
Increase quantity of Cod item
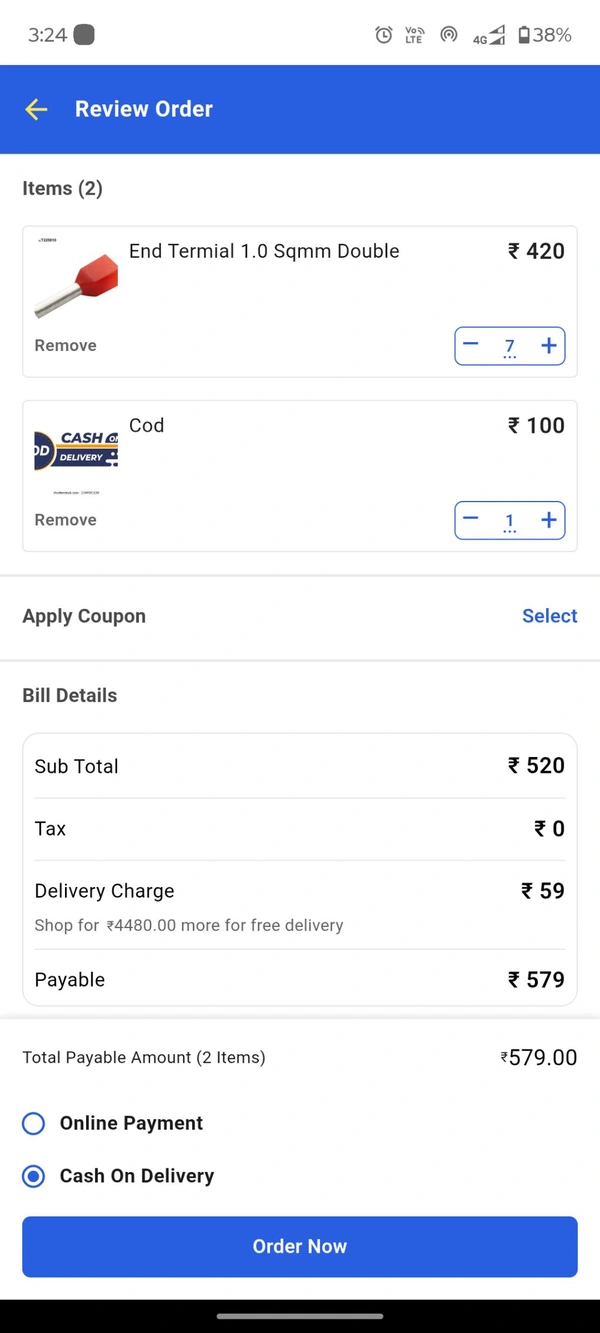tap(549, 520)
